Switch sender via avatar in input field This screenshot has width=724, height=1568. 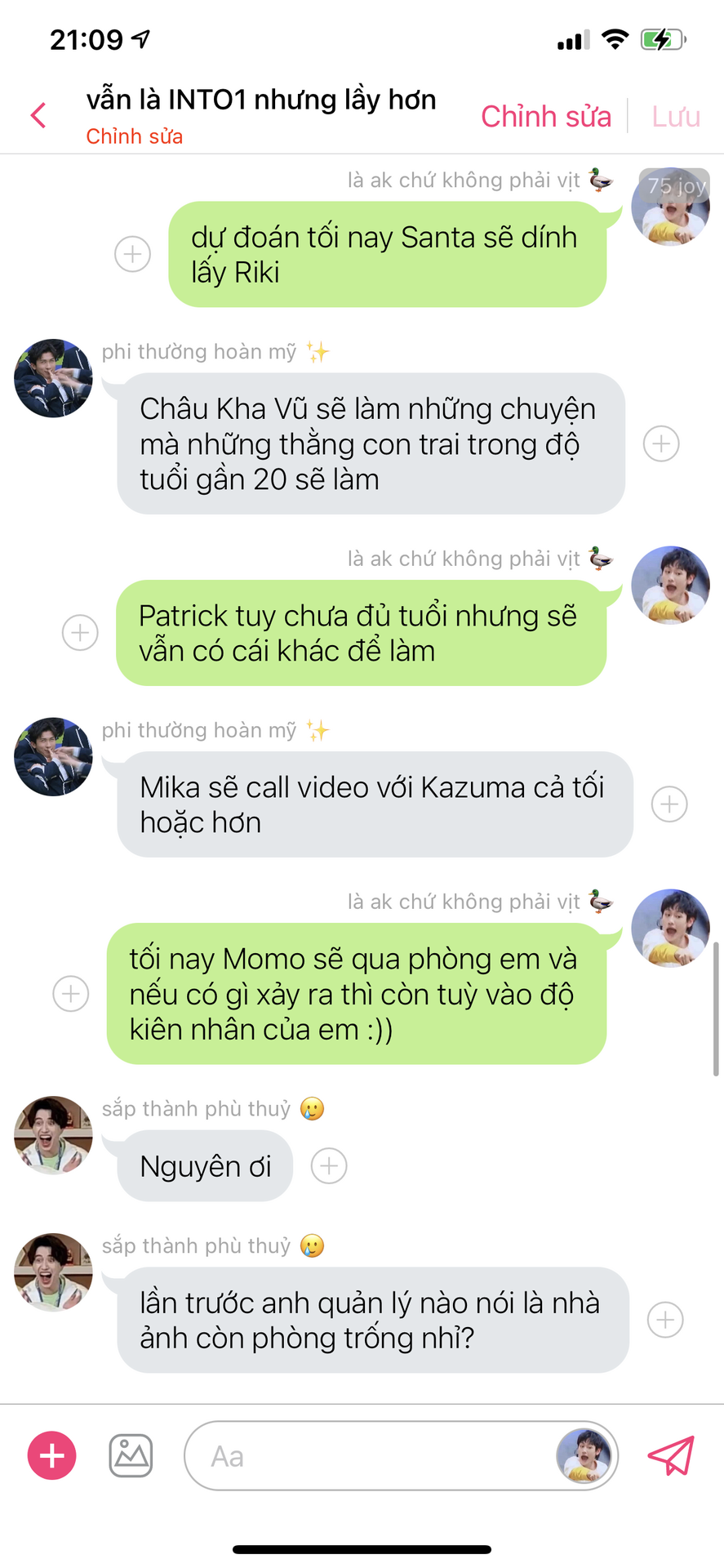(584, 1456)
